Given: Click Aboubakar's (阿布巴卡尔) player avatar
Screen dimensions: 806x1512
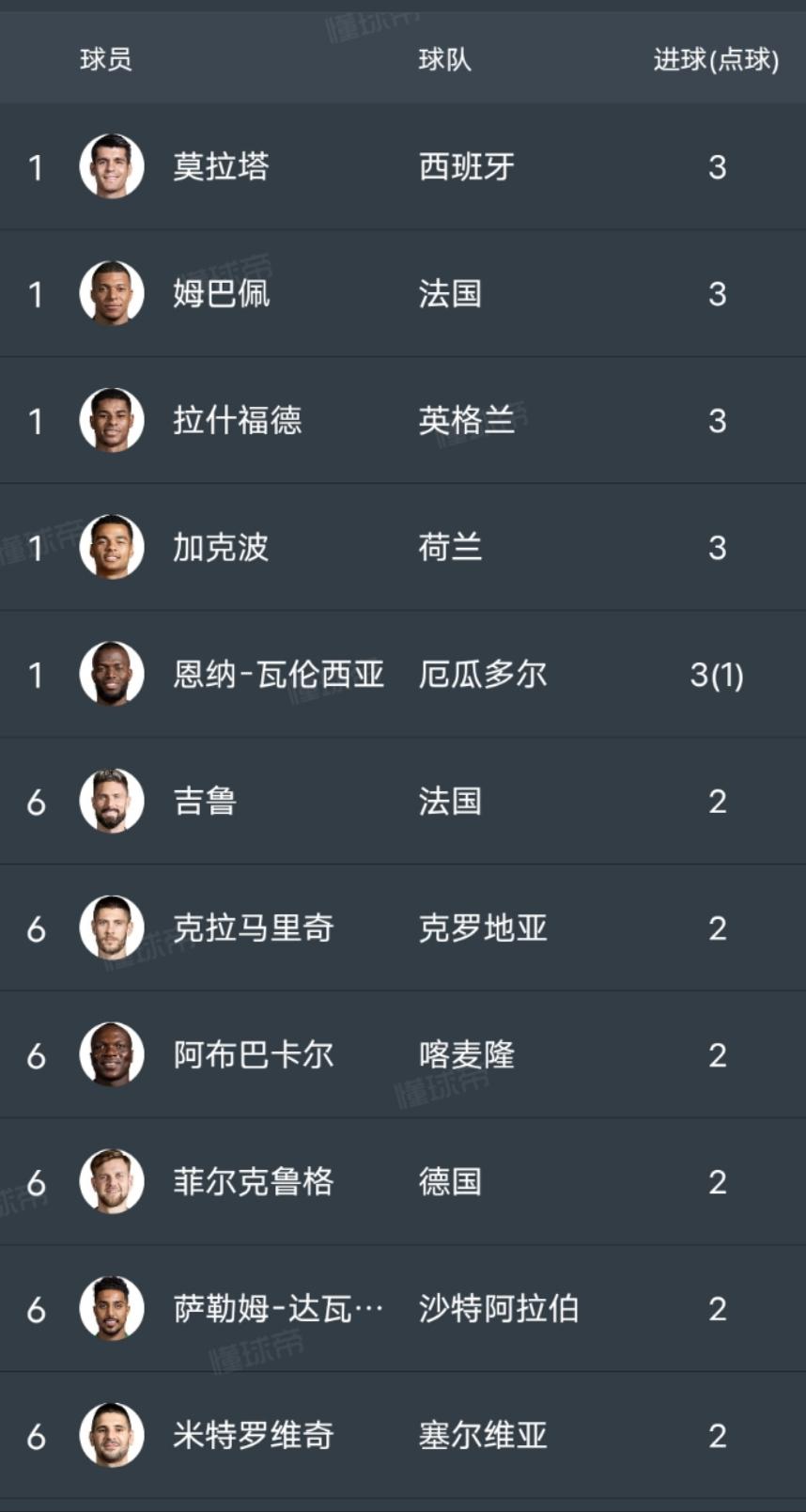Looking at the screenshot, I should click(x=113, y=1055).
